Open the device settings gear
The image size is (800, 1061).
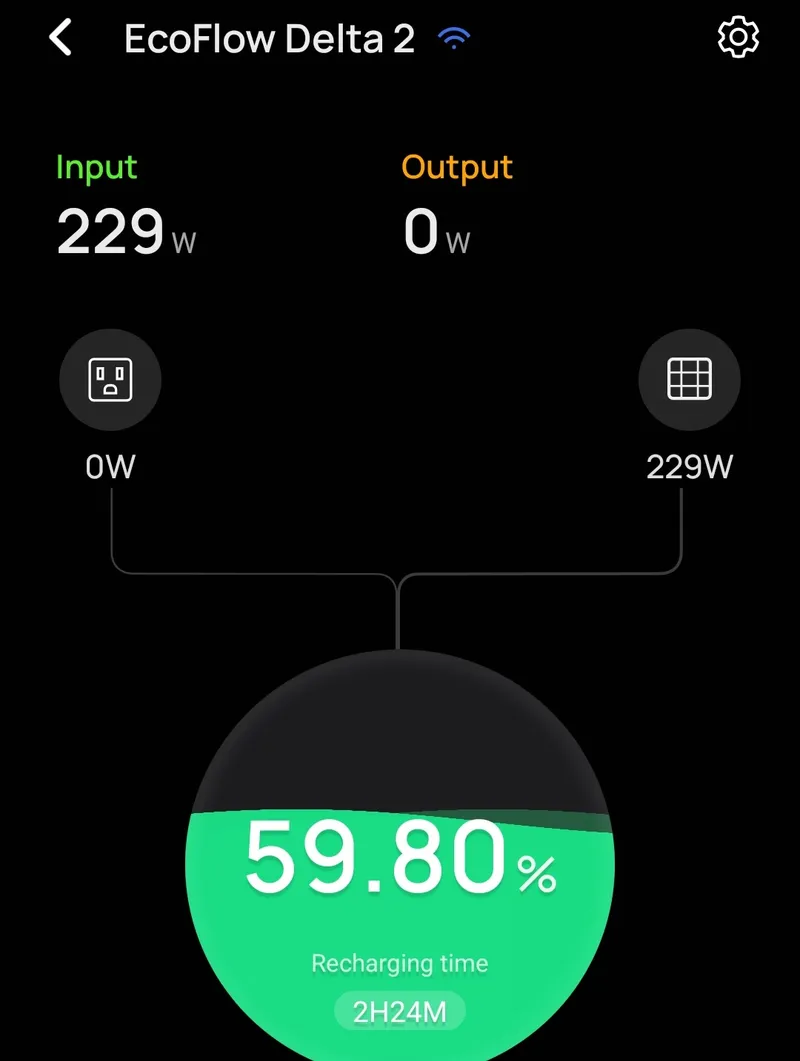(x=738, y=38)
